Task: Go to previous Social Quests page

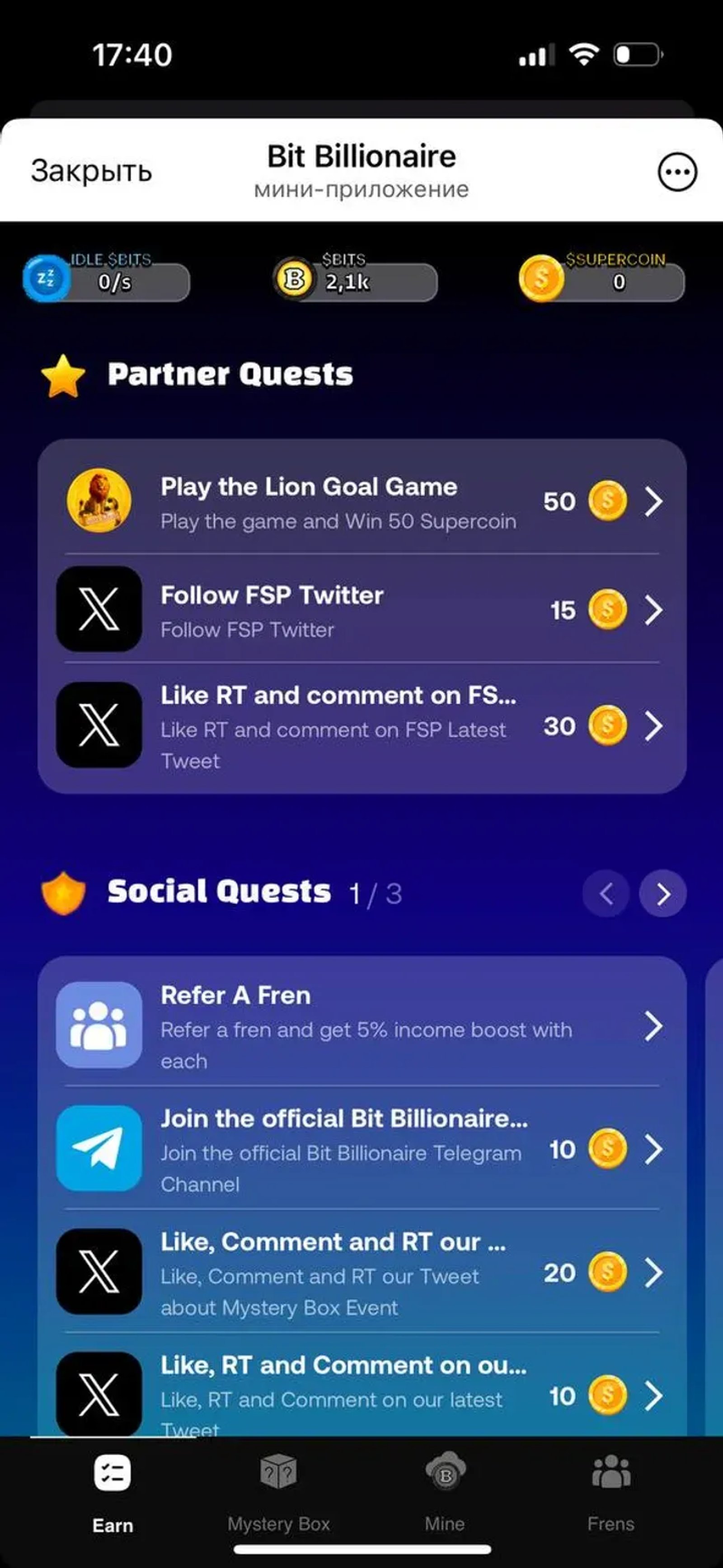Action: (606, 894)
